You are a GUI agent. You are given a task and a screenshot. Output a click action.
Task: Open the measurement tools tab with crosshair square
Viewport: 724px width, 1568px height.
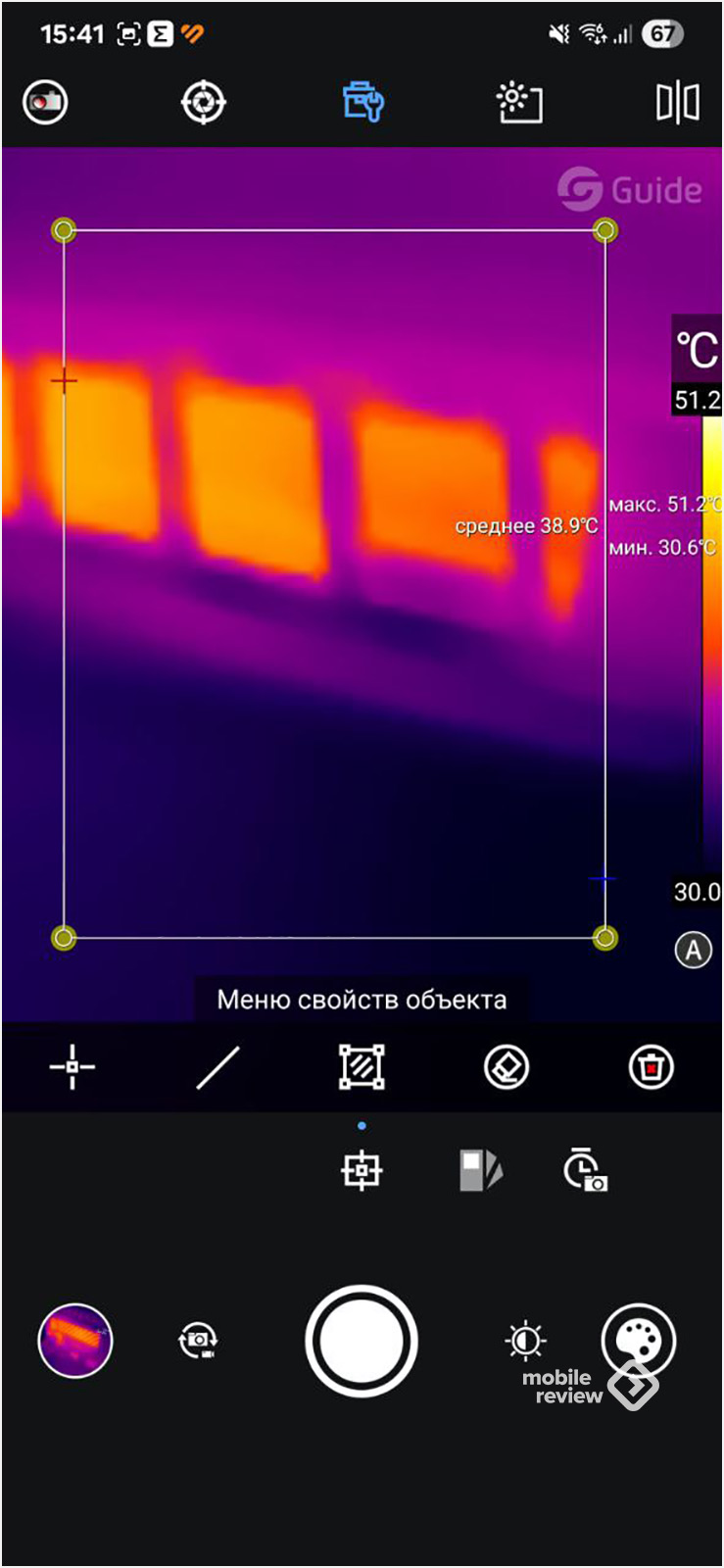tap(362, 1170)
